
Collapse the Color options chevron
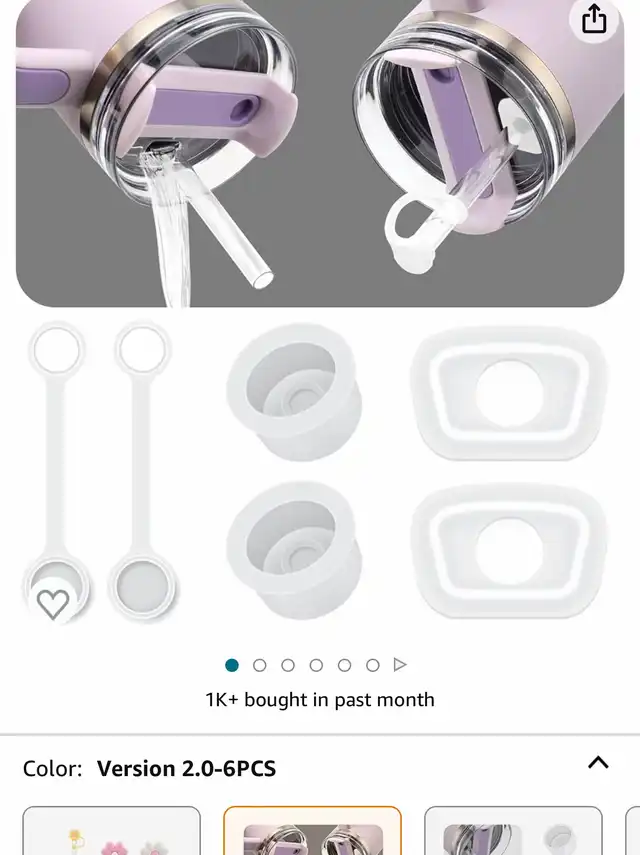(x=598, y=763)
